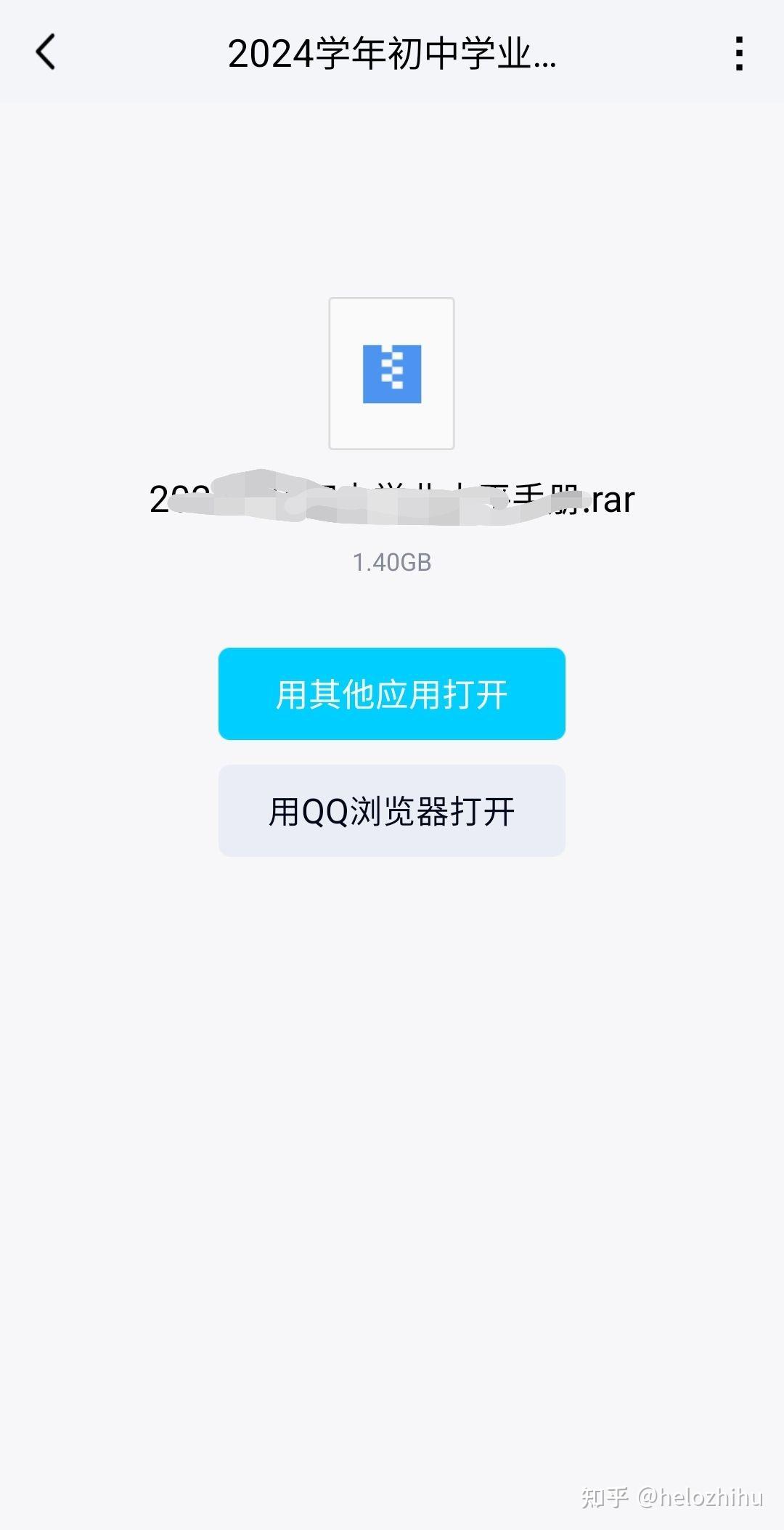The image size is (784, 1530).
Task: Choose the gray QQ browser open option
Action: (x=391, y=811)
